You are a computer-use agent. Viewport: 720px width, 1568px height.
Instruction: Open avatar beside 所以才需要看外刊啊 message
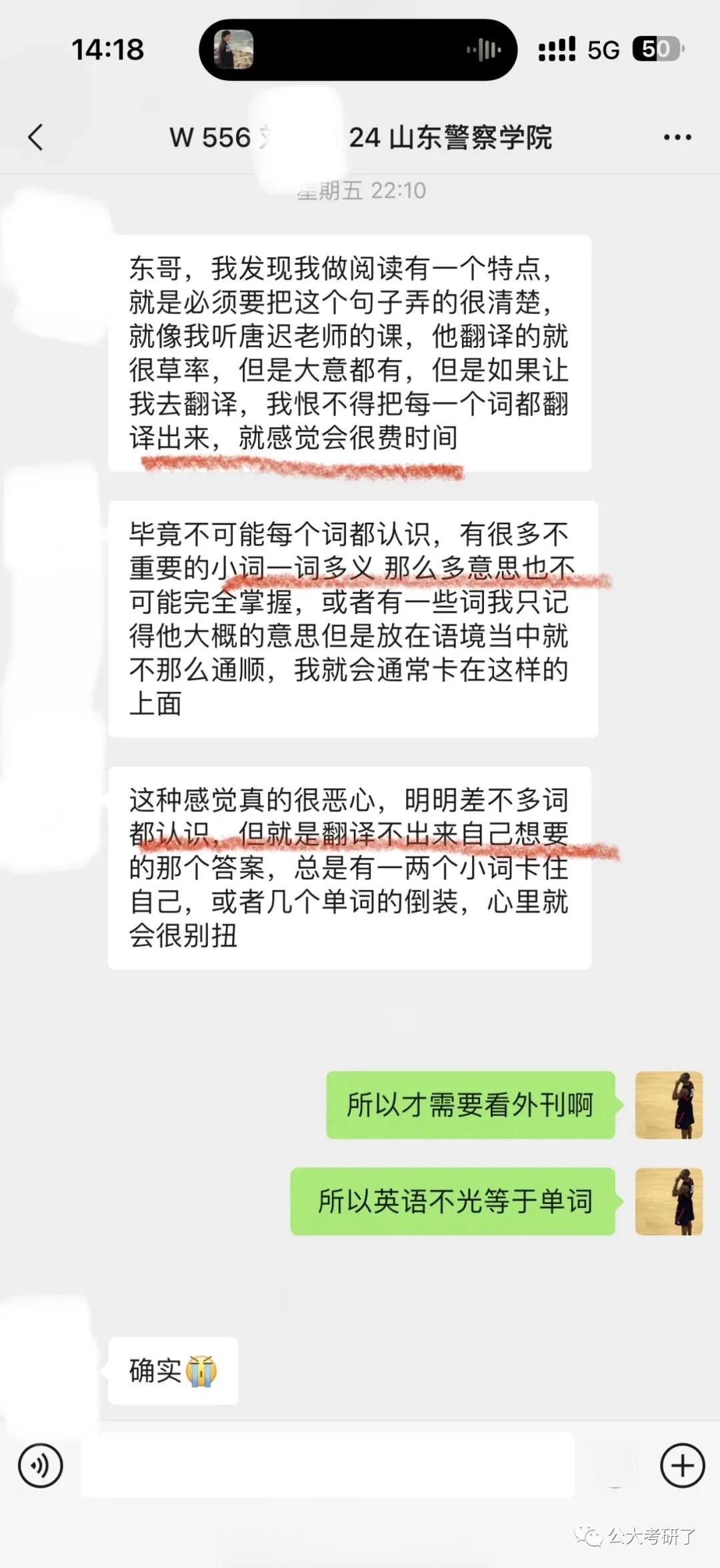point(669,1105)
